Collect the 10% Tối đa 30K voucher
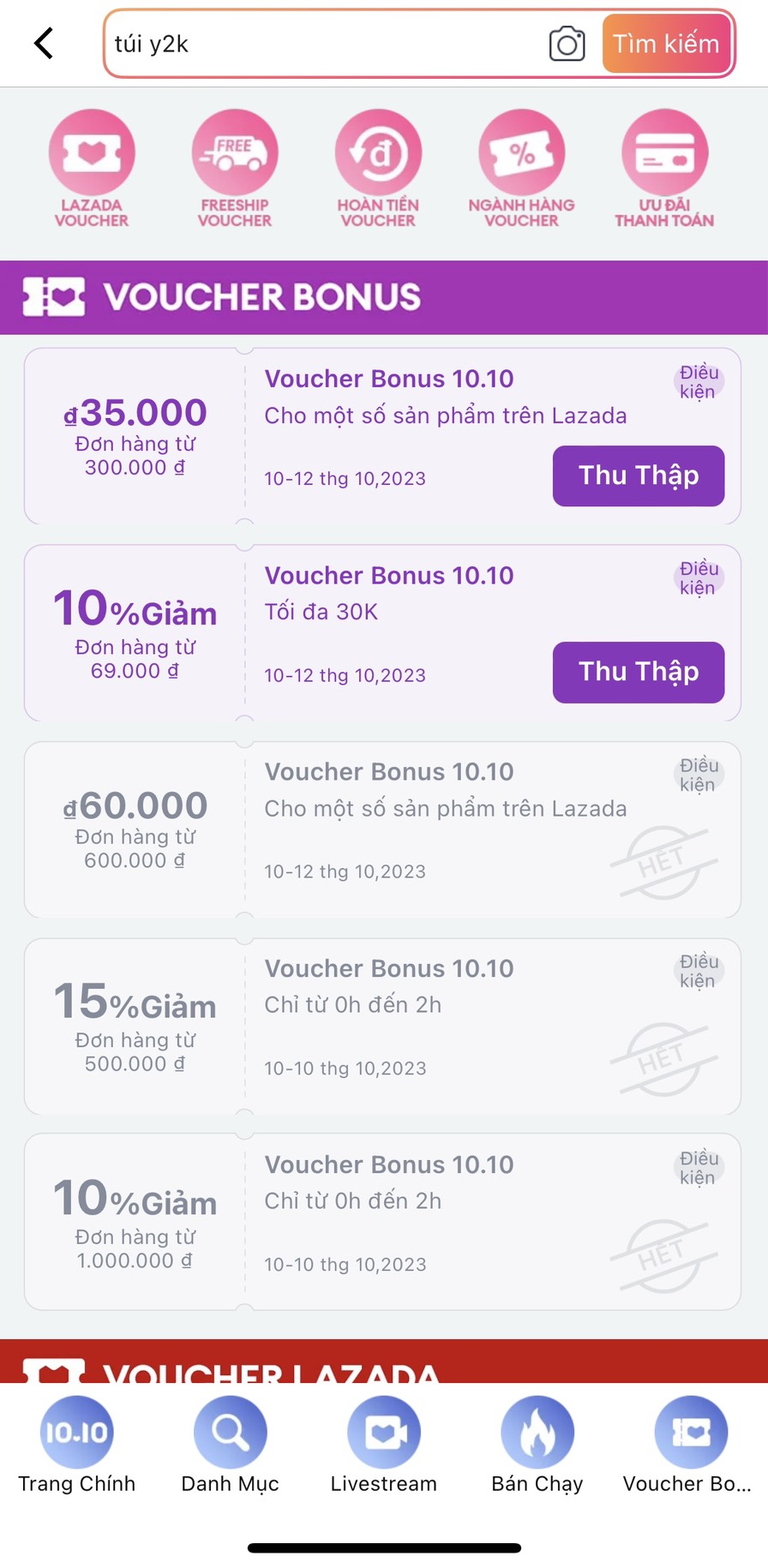Viewport: 768px width, 1568px height. coord(638,673)
